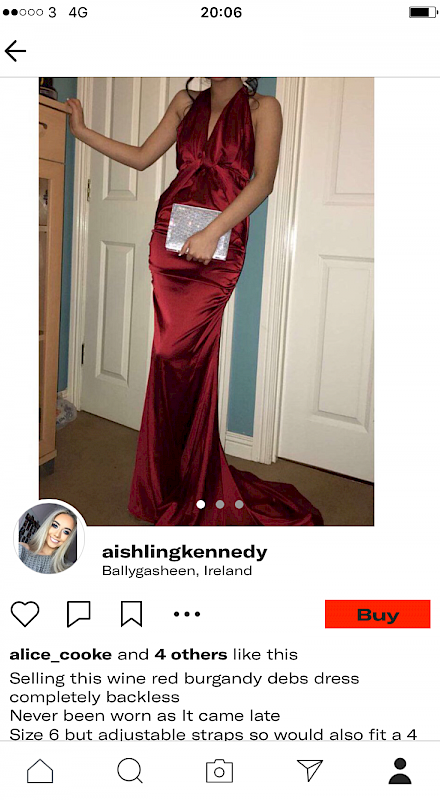The width and height of the screenshot is (440, 800).
Task: Bookmark this dress listing
Action: pyautogui.click(x=131, y=614)
